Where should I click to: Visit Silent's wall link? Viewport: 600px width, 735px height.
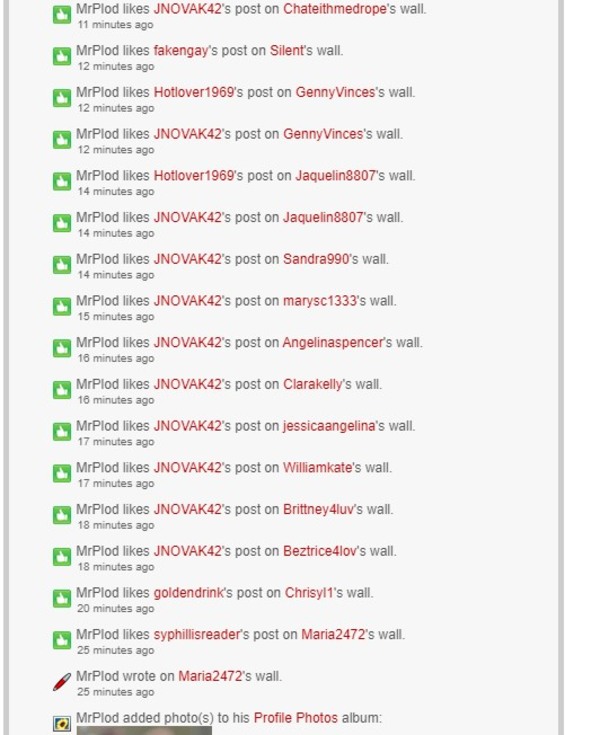[286, 50]
